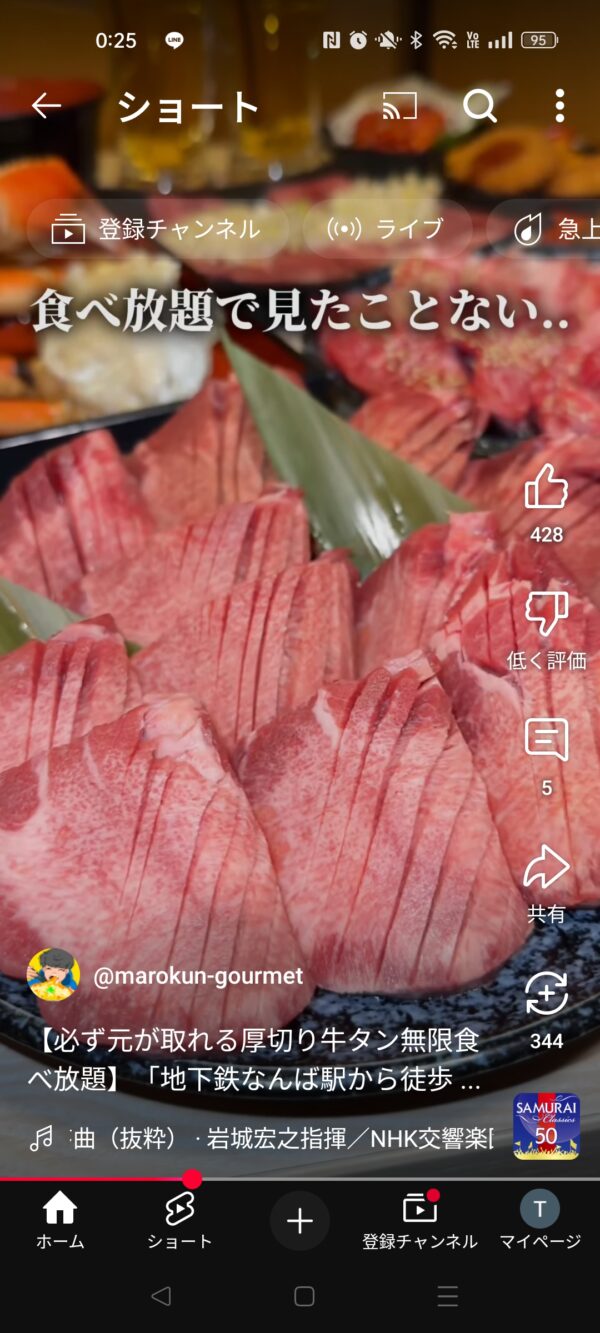This screenshot has width=600, height=1333.
Task: Go back from the Shorts screen
Action: [x=46, y=106]
